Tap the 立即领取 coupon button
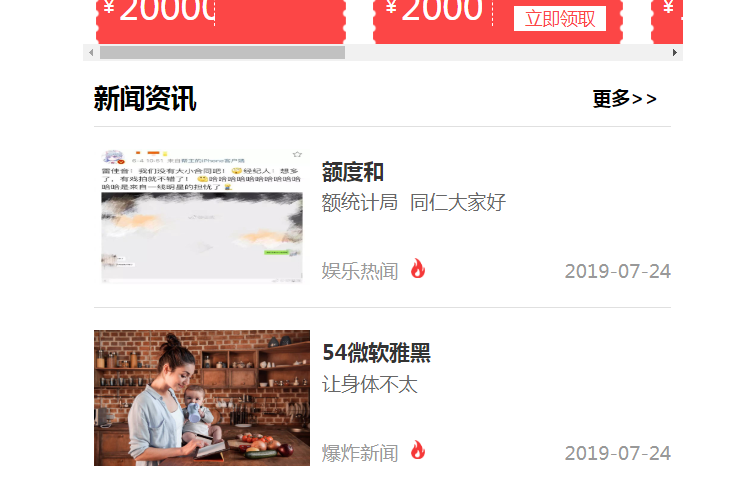The image size is (748, 498). 560,18
